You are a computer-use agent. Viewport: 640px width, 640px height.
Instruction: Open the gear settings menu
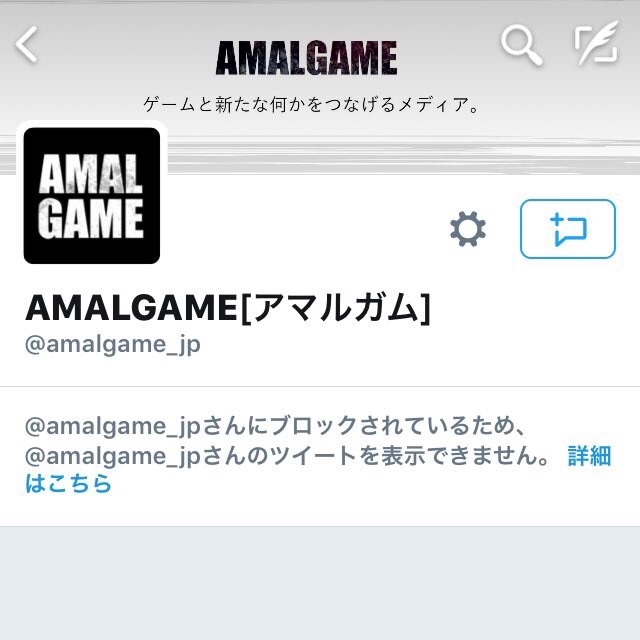tap(467, 229)
